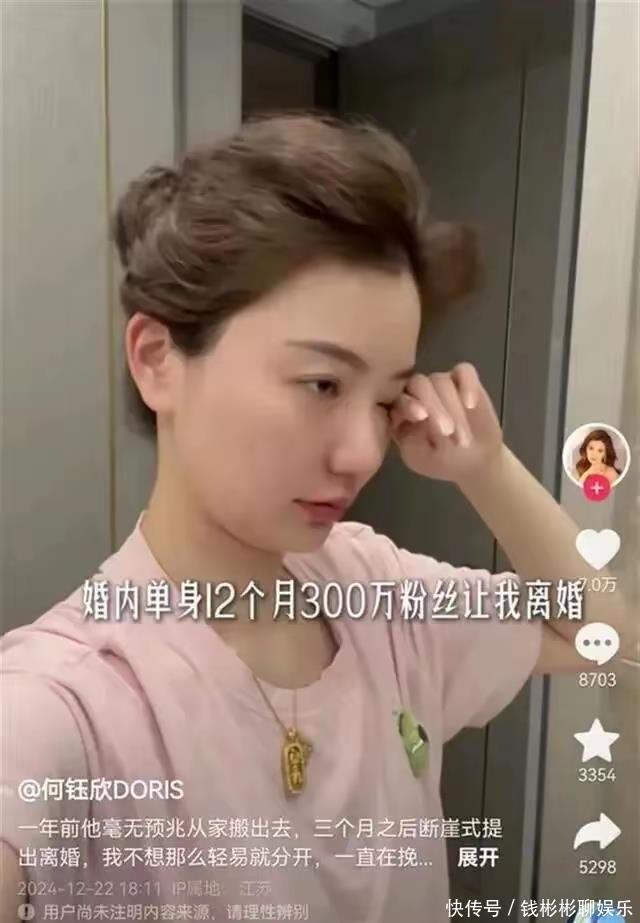
Task: Open the comments on this video
Action: coord(597,643)
